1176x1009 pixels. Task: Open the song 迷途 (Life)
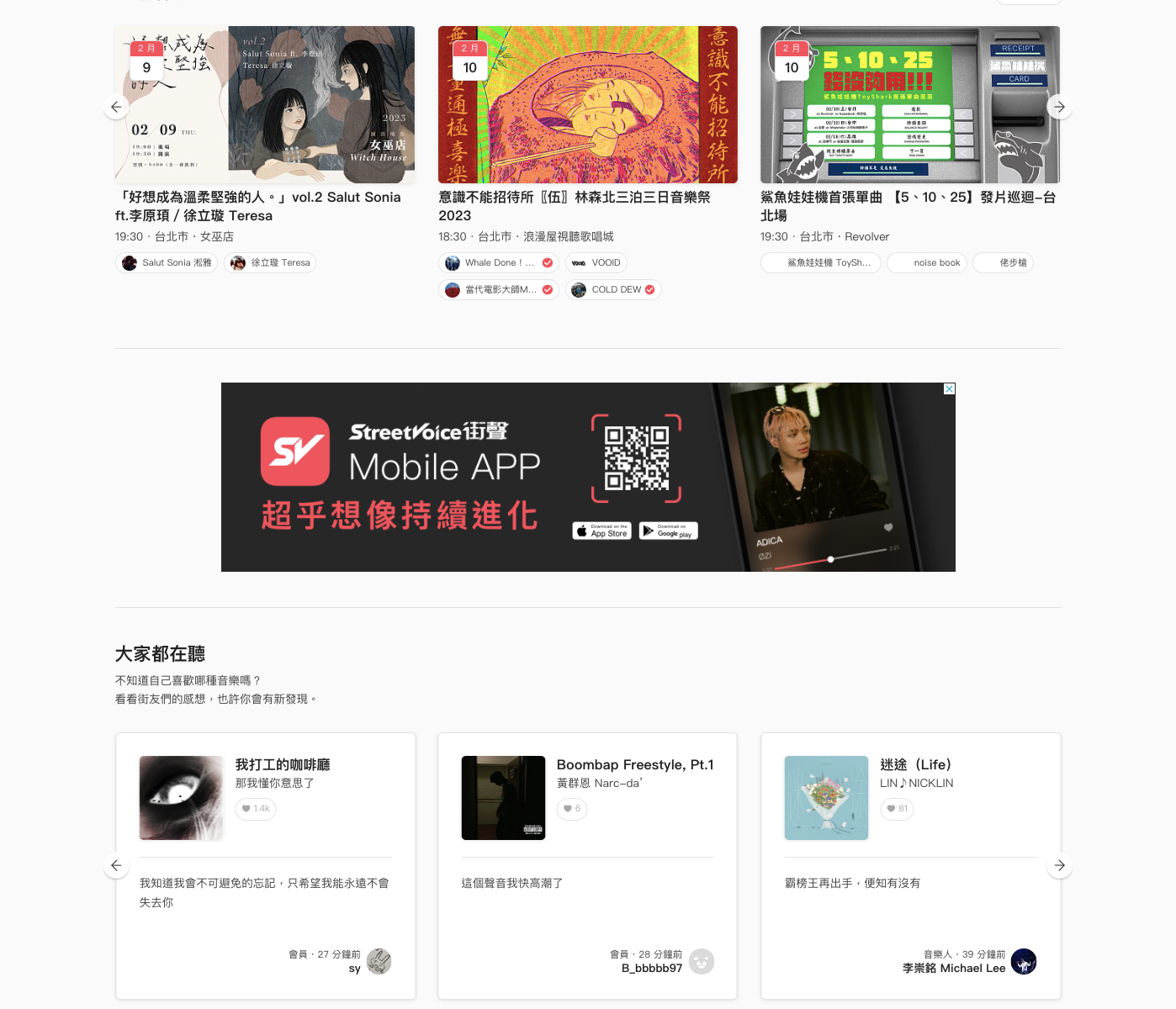coord(915,764)
